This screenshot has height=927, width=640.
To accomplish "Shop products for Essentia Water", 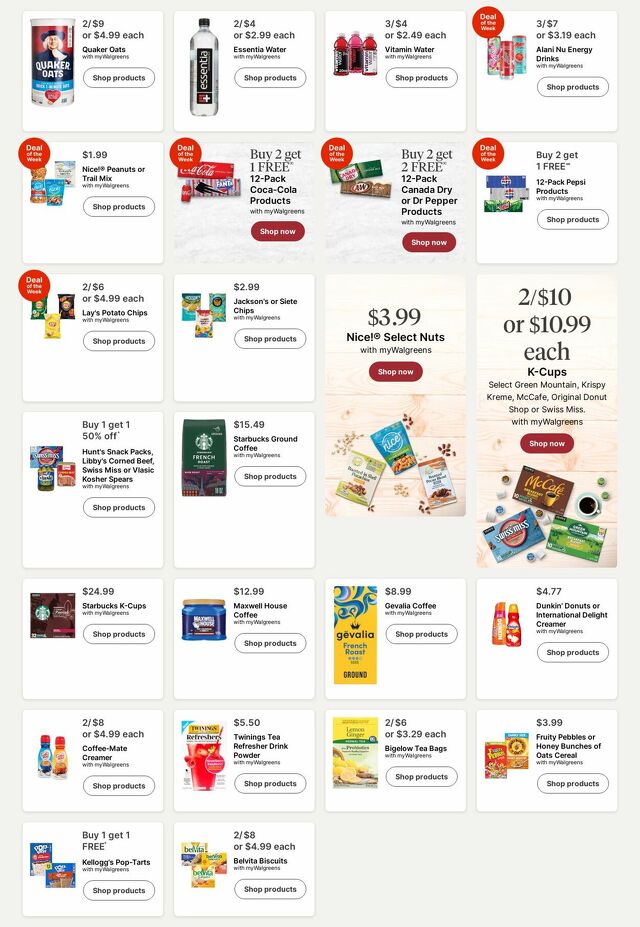I will coord(270,78).
